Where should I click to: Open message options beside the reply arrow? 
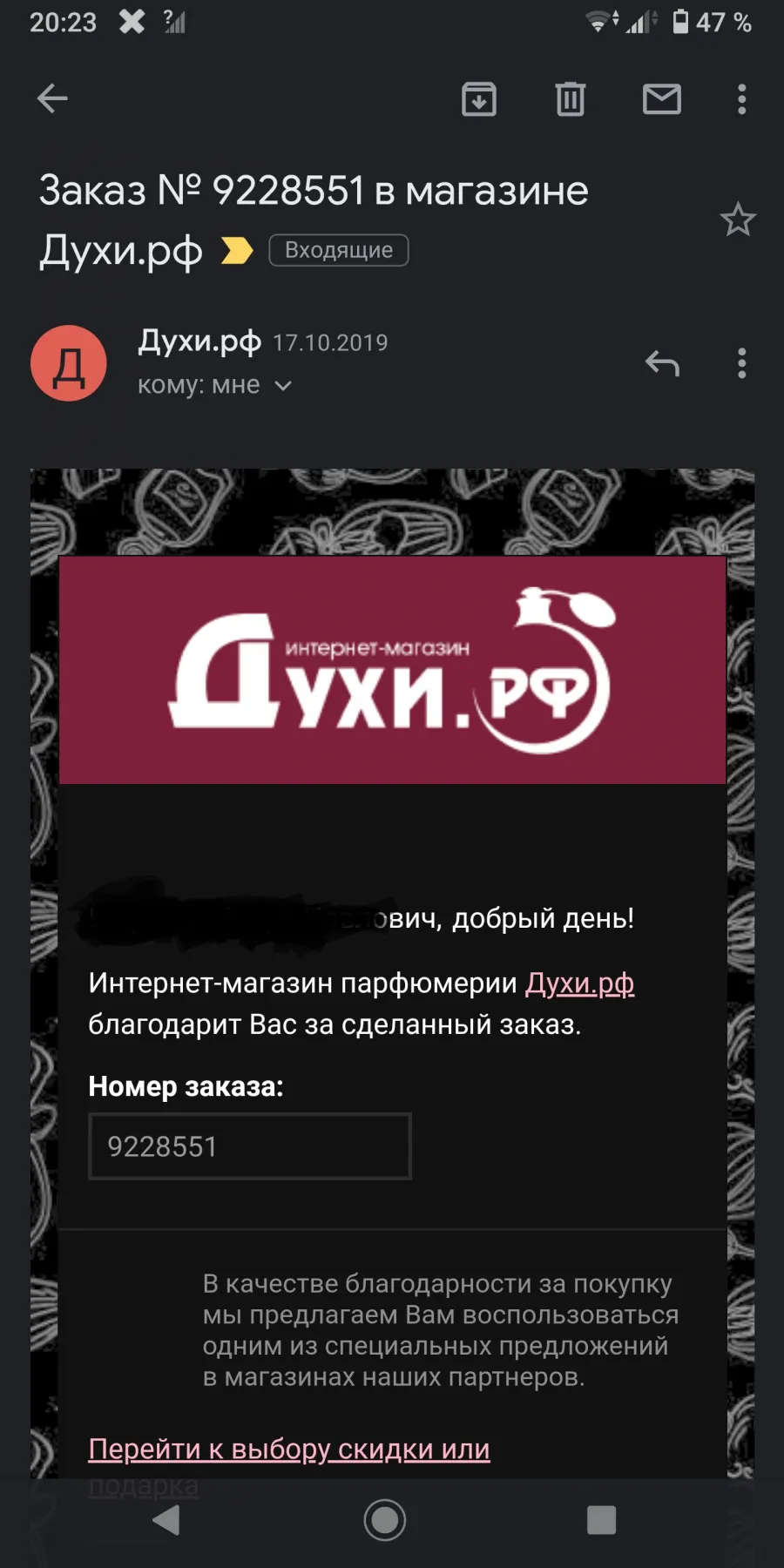pyautogui.click(x=742, y=363)
